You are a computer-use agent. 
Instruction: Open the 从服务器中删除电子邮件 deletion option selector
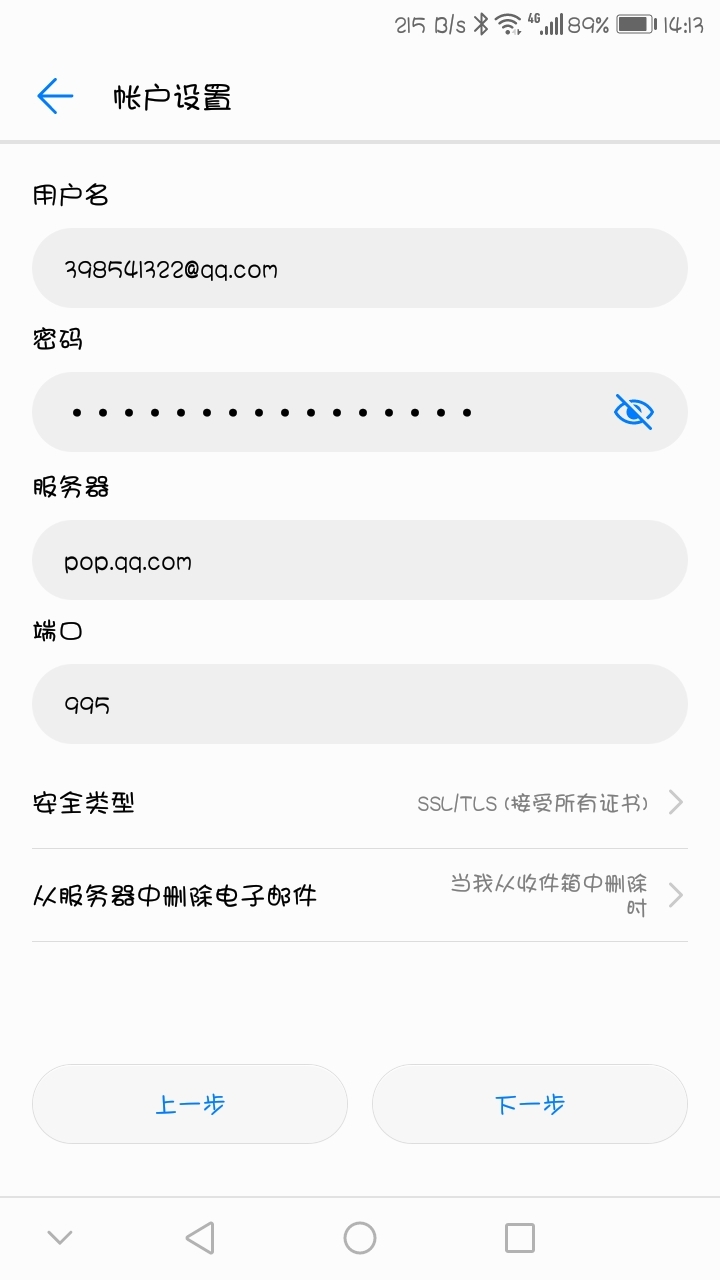[360, 896]
